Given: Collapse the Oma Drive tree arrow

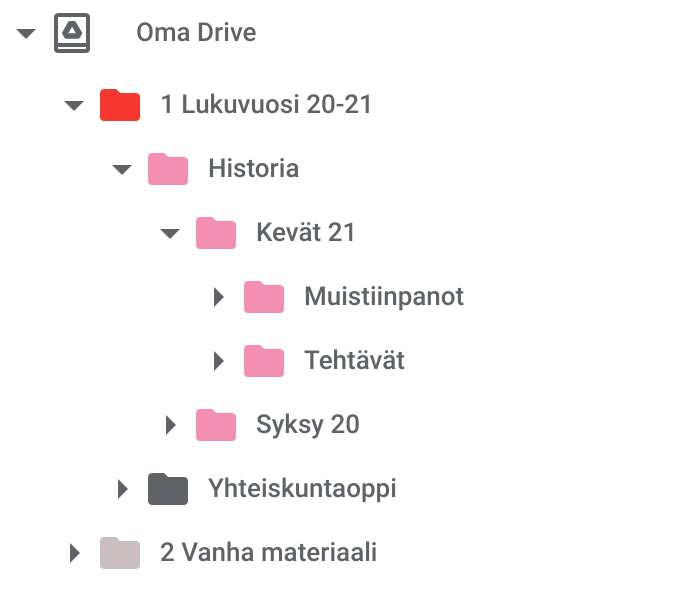Looking at the screenshot, I should (x=26, y=34).
